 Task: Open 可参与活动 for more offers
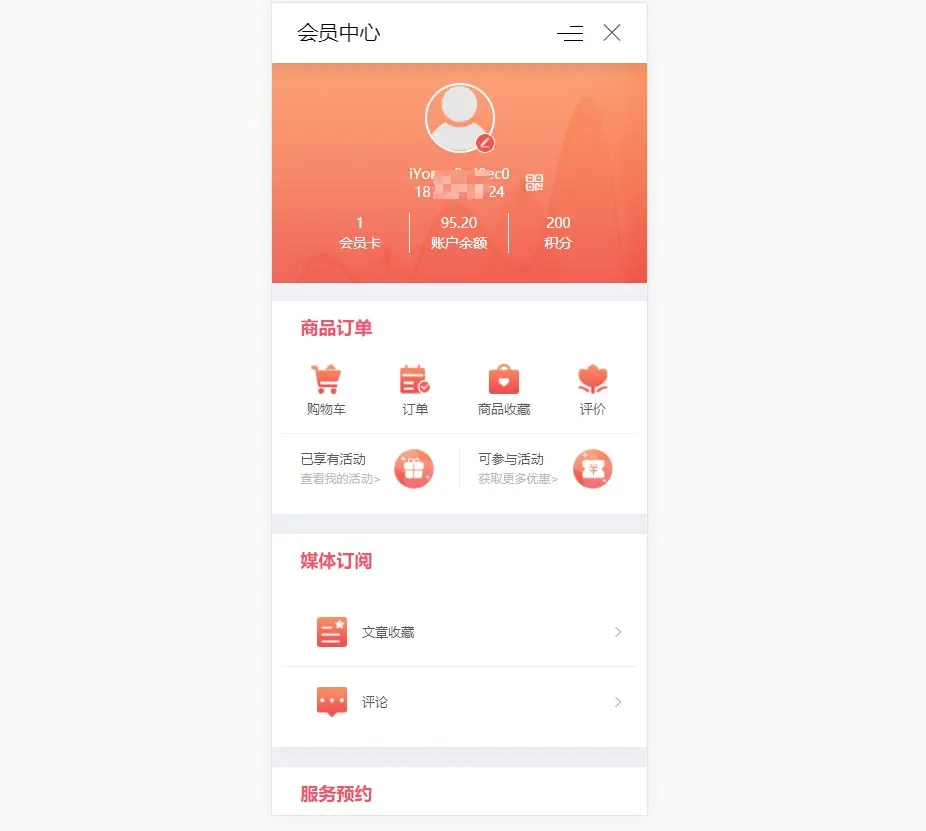click(x=545, y=468)
